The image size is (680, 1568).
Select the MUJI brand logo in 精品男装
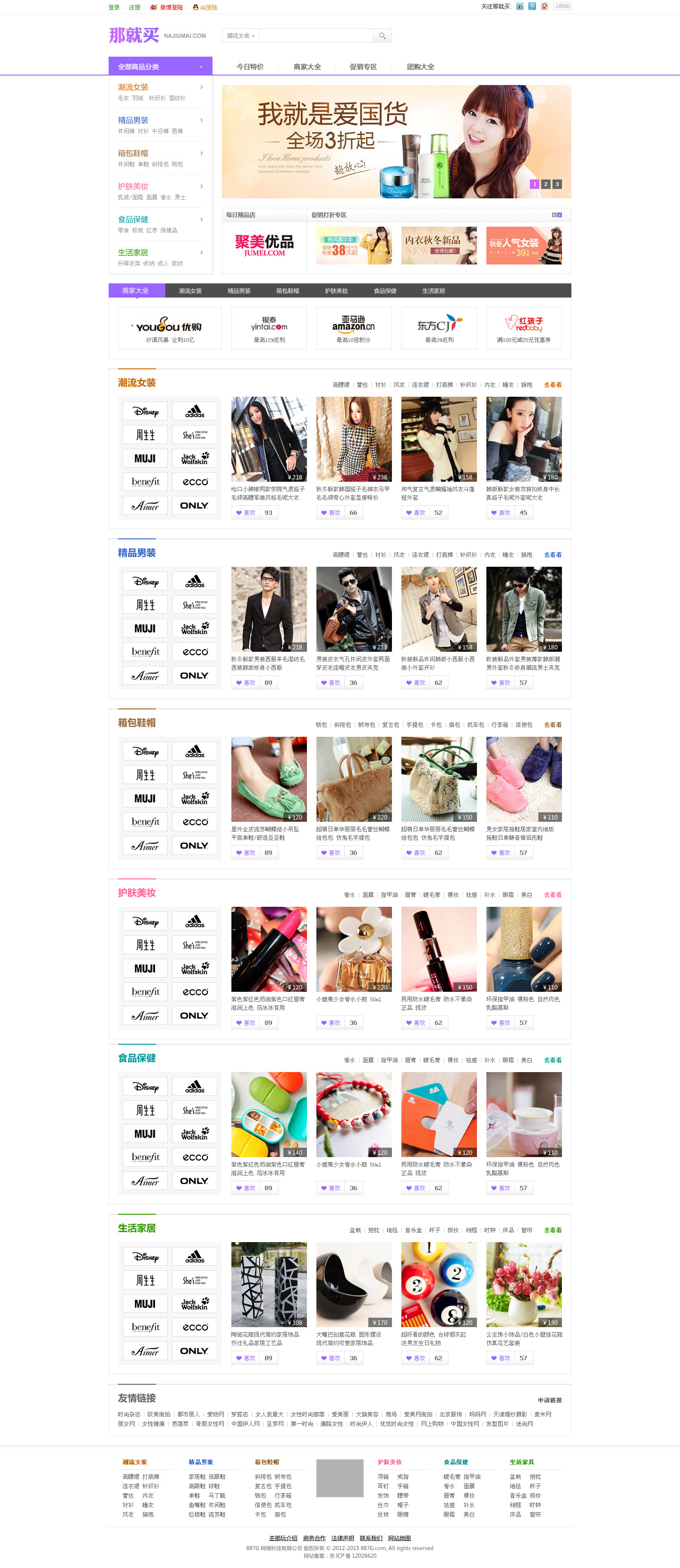(145, 628)
